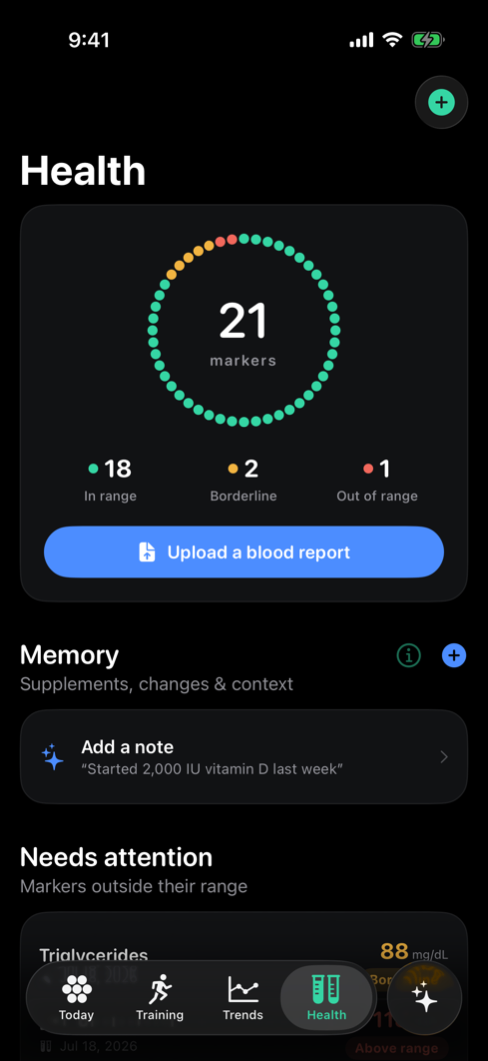Switch to the Trends tab
488x1061 pixels.
coord(243,997)
